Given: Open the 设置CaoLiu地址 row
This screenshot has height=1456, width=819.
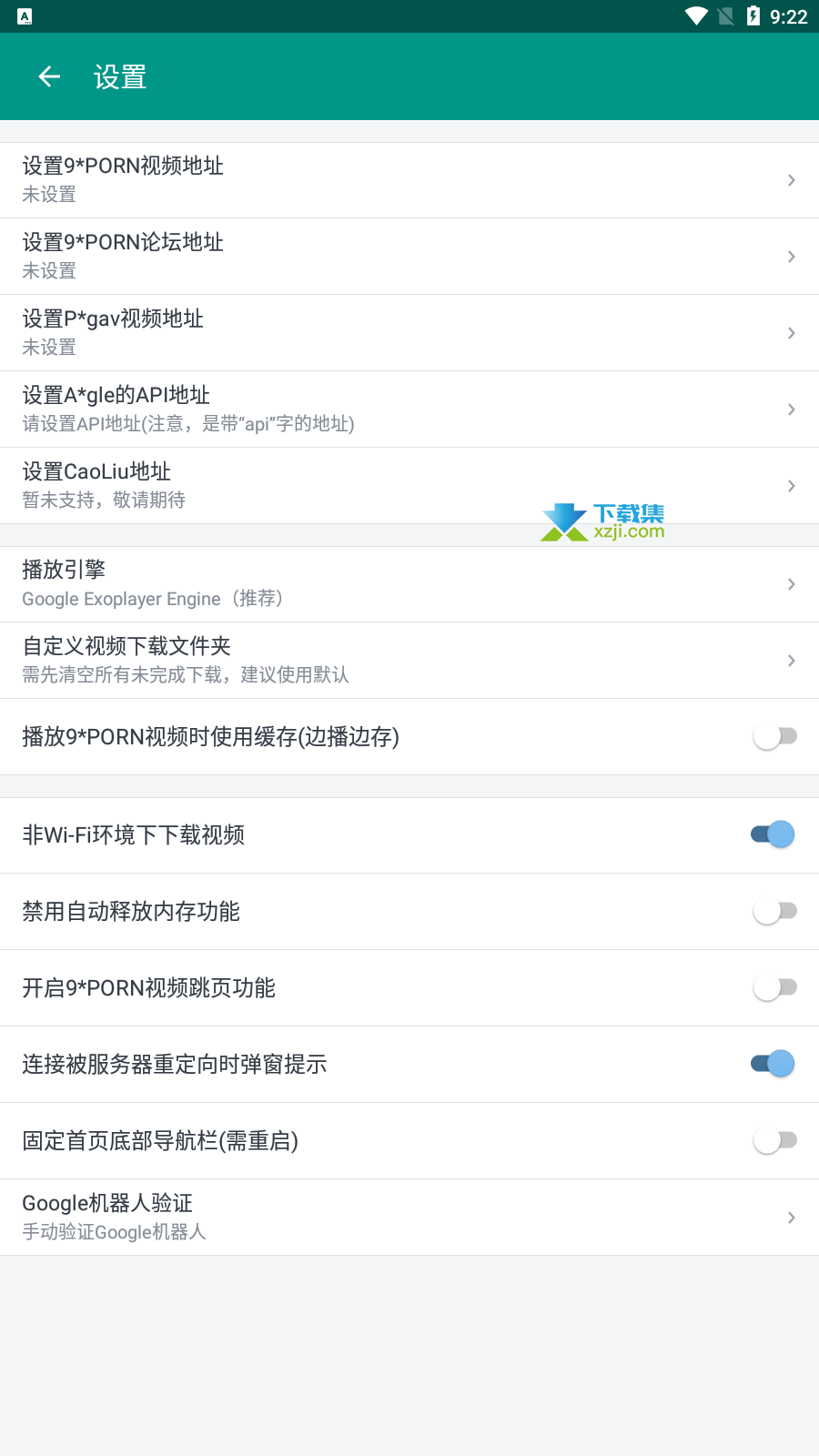Looking at the screenshot, I should [x=409, y=486].
